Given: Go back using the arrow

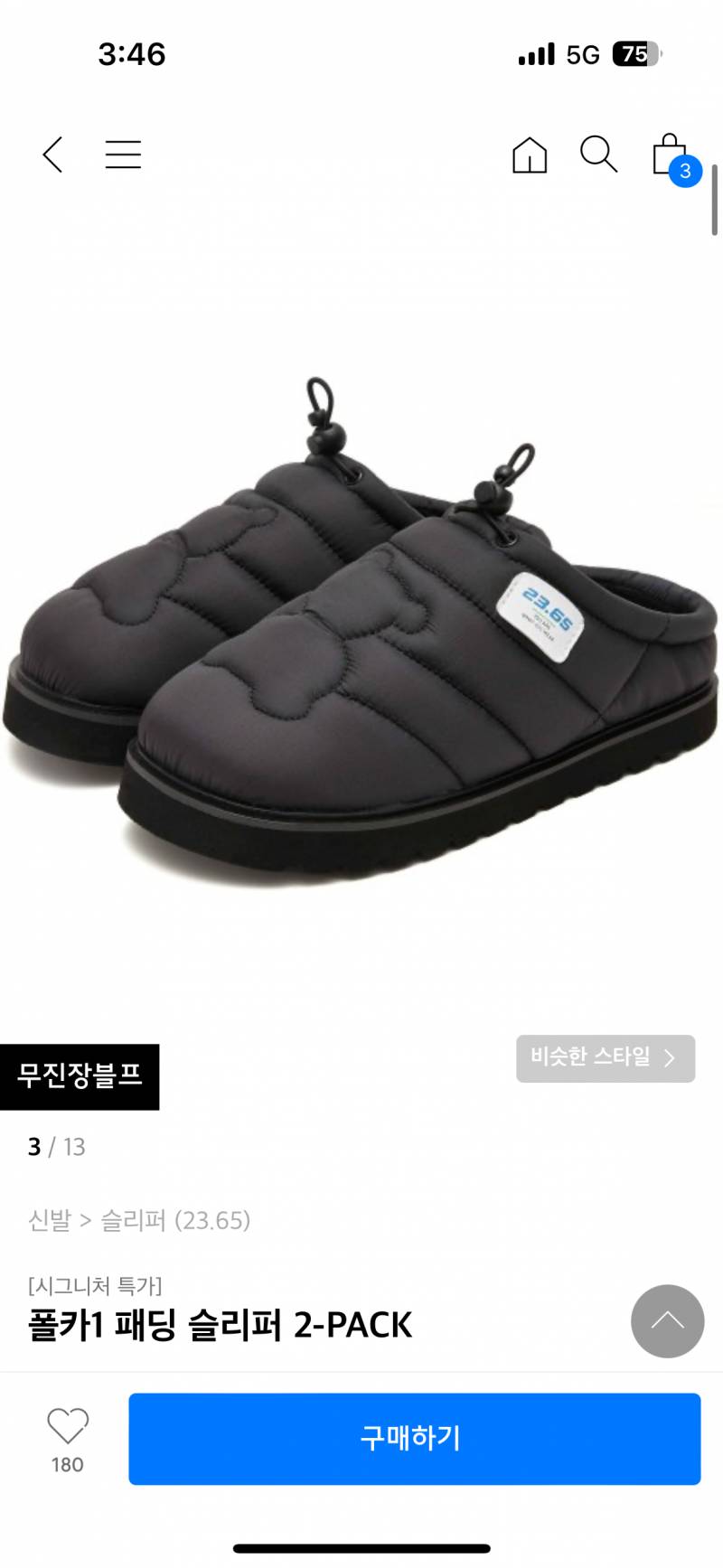Looking at the screenshot, I should pyautogui.click(x=53, y=155).
